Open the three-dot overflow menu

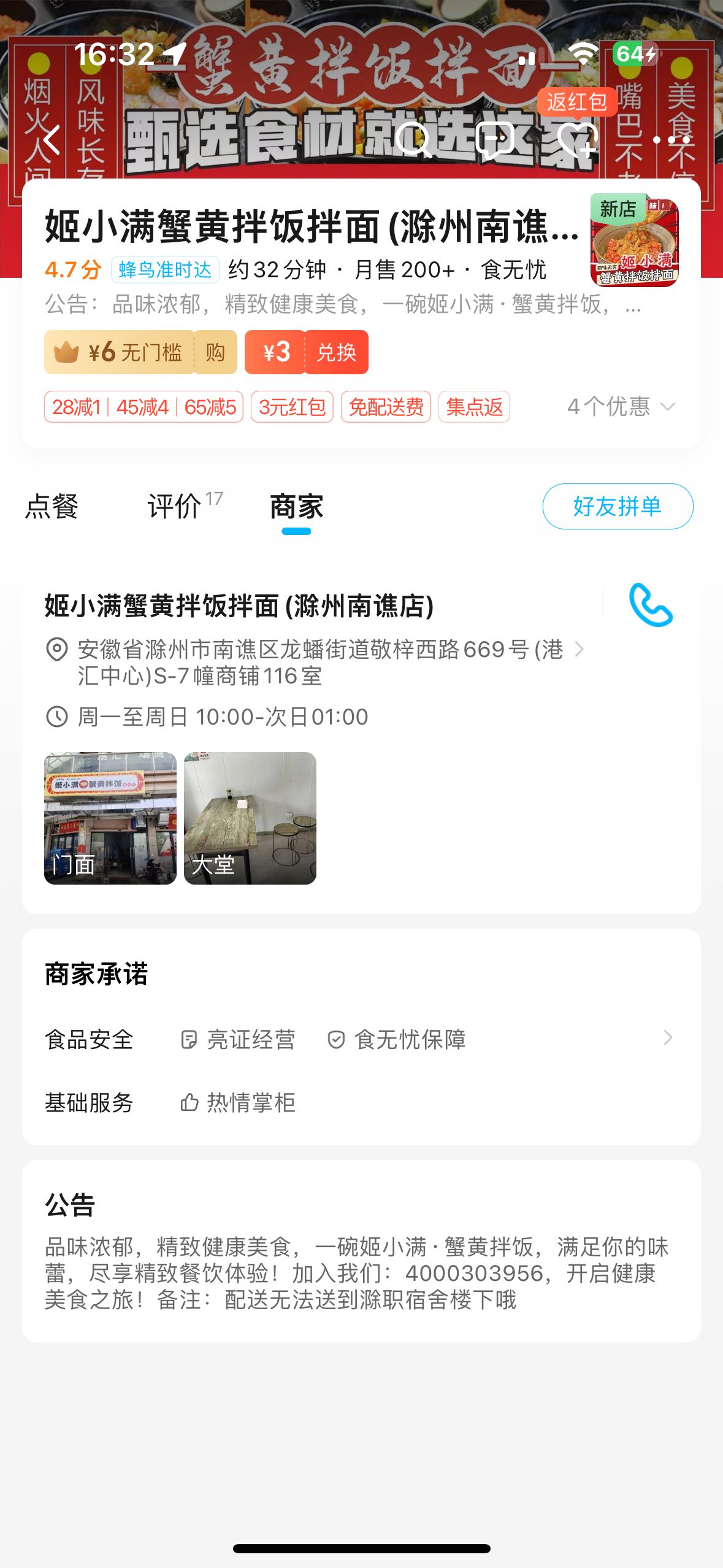pos(671,140)
